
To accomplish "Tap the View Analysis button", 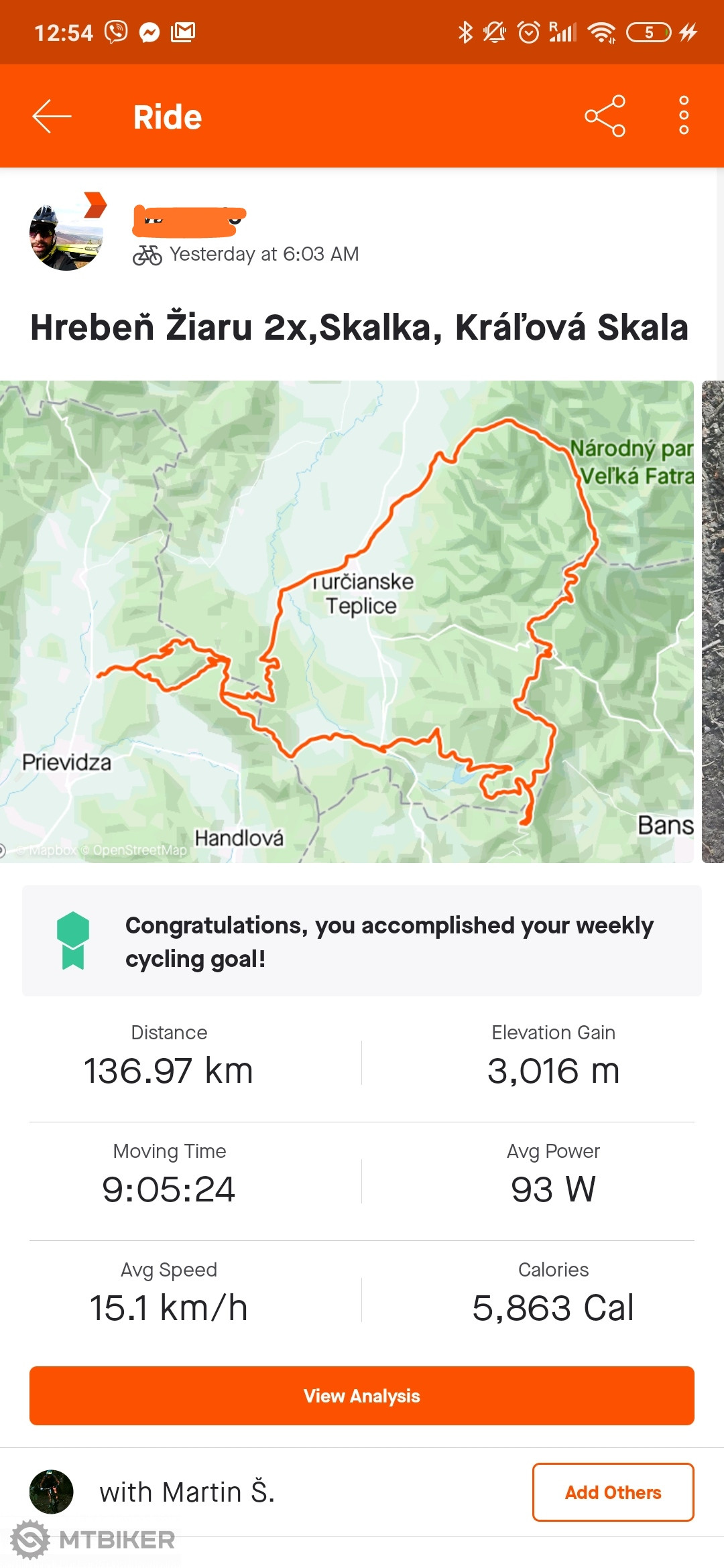I will pyautogui.click(x=362, y=1396).
